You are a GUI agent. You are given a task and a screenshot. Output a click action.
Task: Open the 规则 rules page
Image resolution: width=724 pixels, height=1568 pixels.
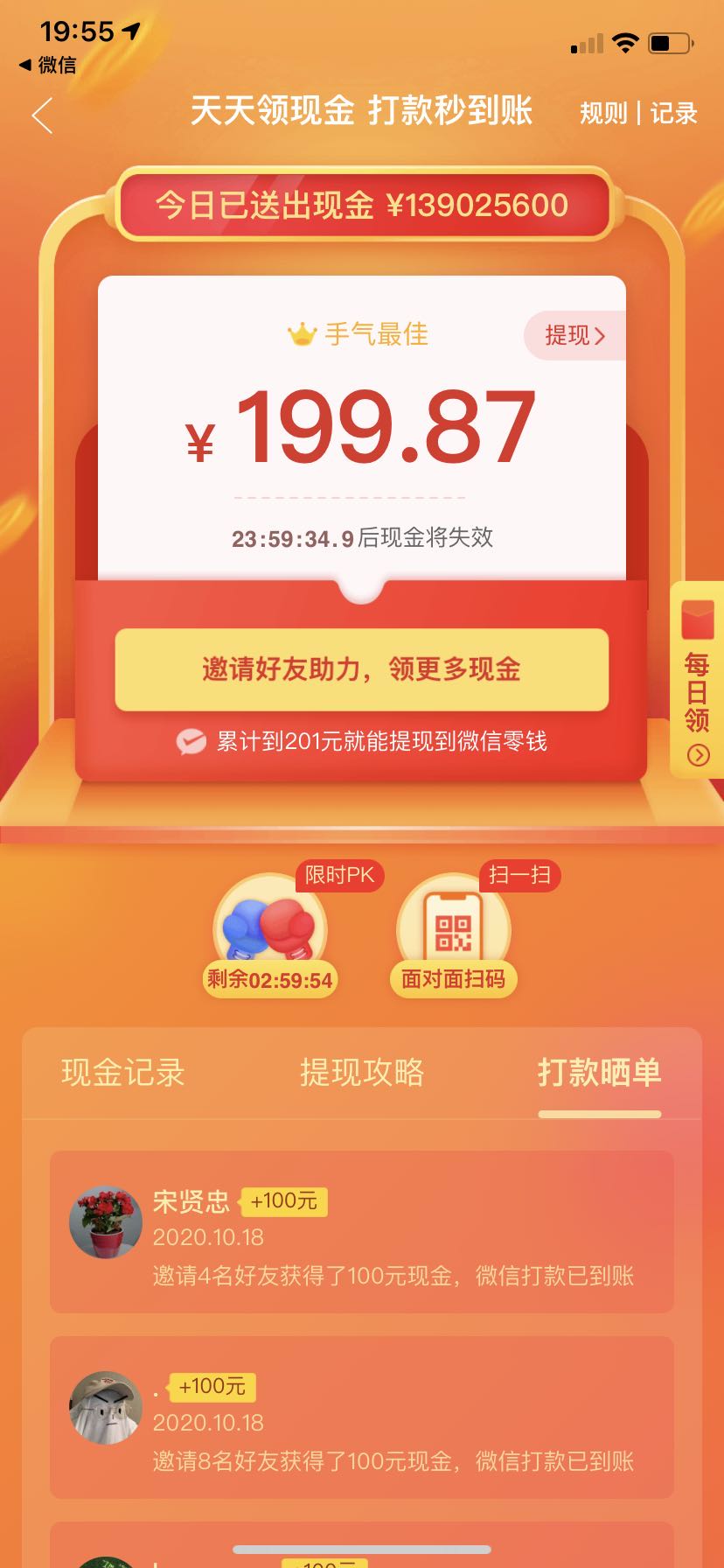pyautogui.click(x=603, y=113)
